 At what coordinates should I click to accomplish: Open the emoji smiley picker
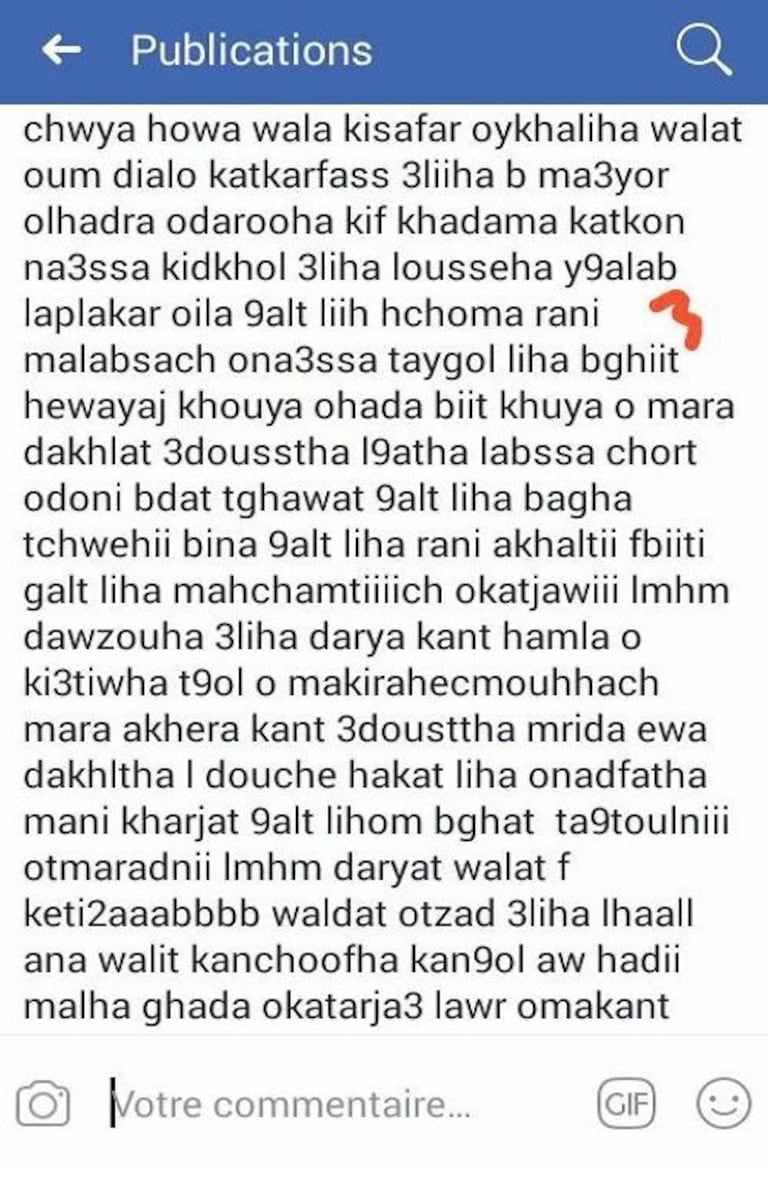point(722,1104)
